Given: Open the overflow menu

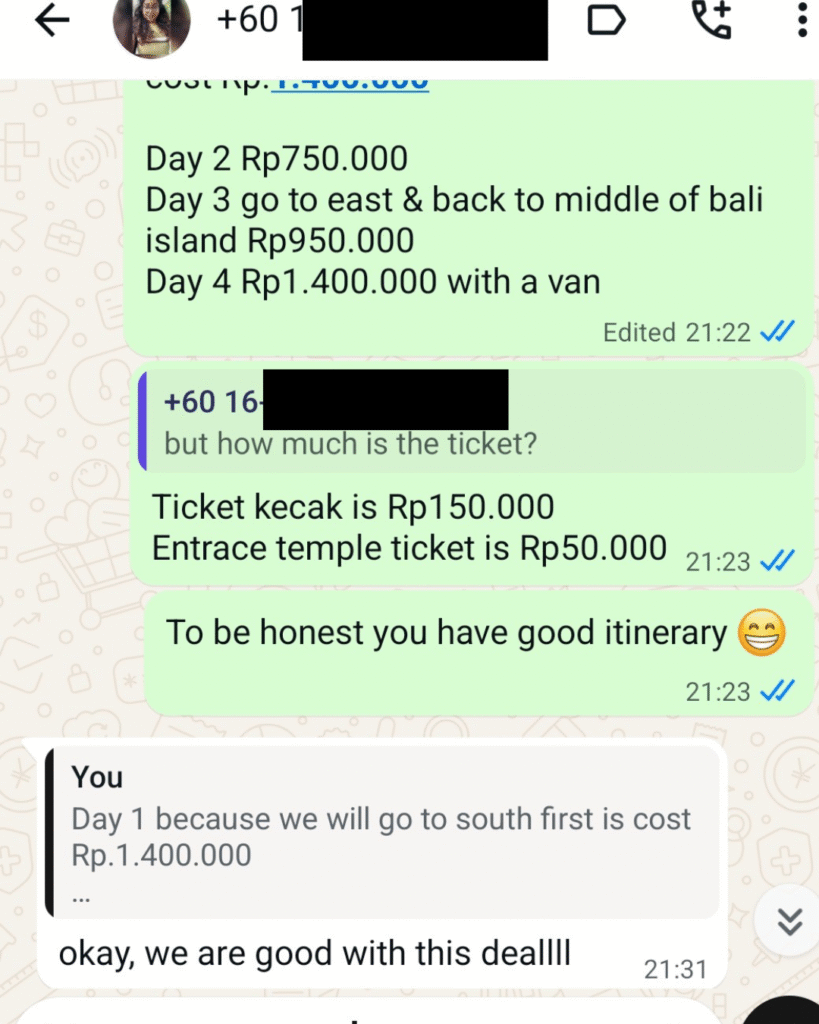Looking at the screenshot, I should pyautogui.click(x=801, y=20).
